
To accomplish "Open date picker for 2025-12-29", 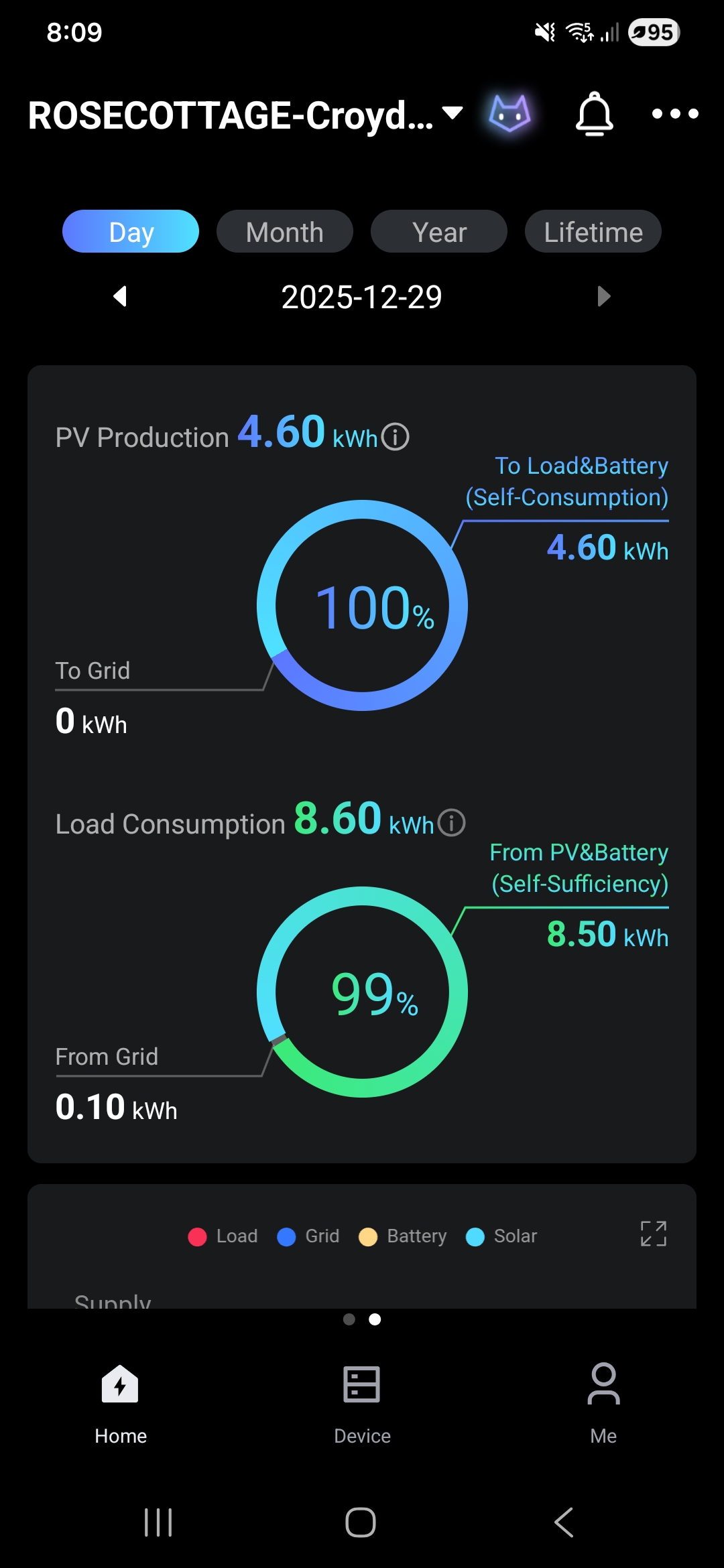I will [x=362, y=297].
